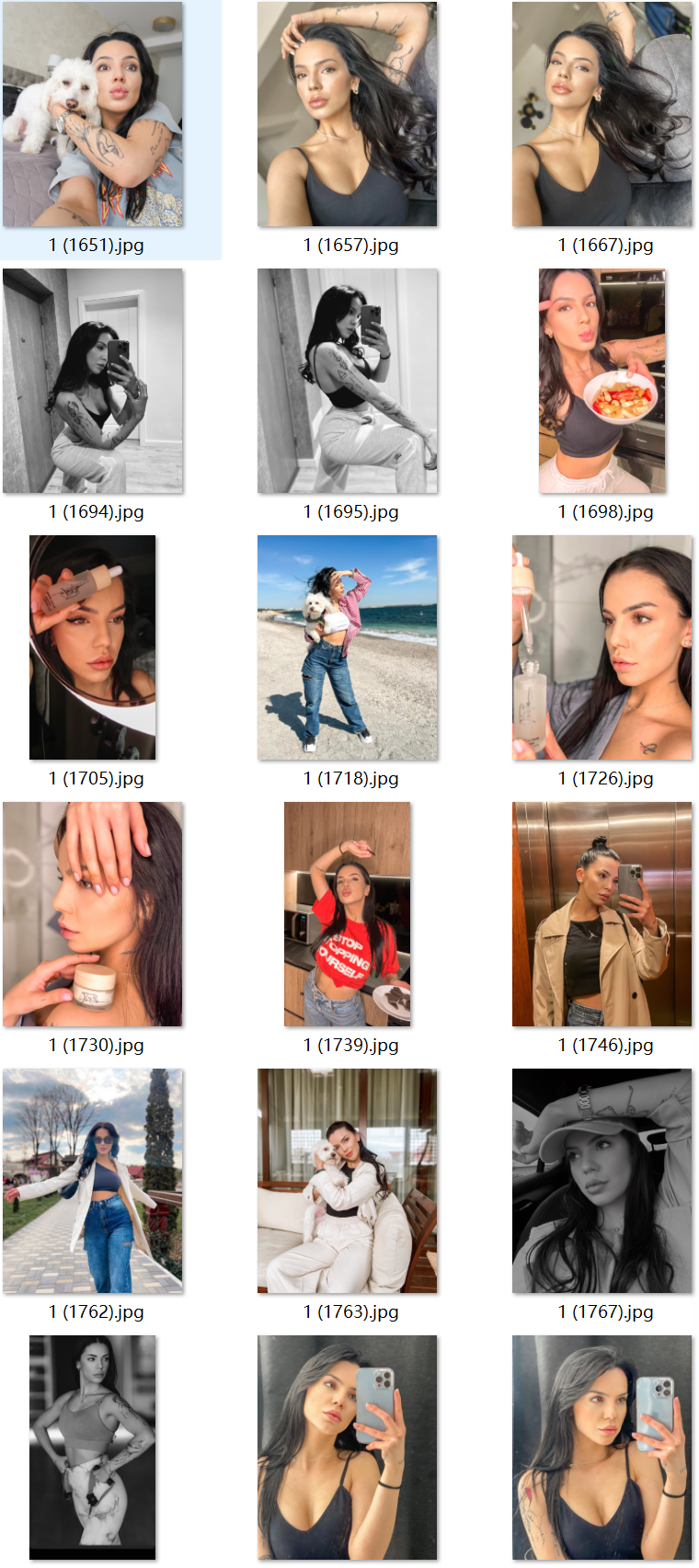
Task: Open the photo 1 (1762).jpg
Action: (x=93, y=1181)
